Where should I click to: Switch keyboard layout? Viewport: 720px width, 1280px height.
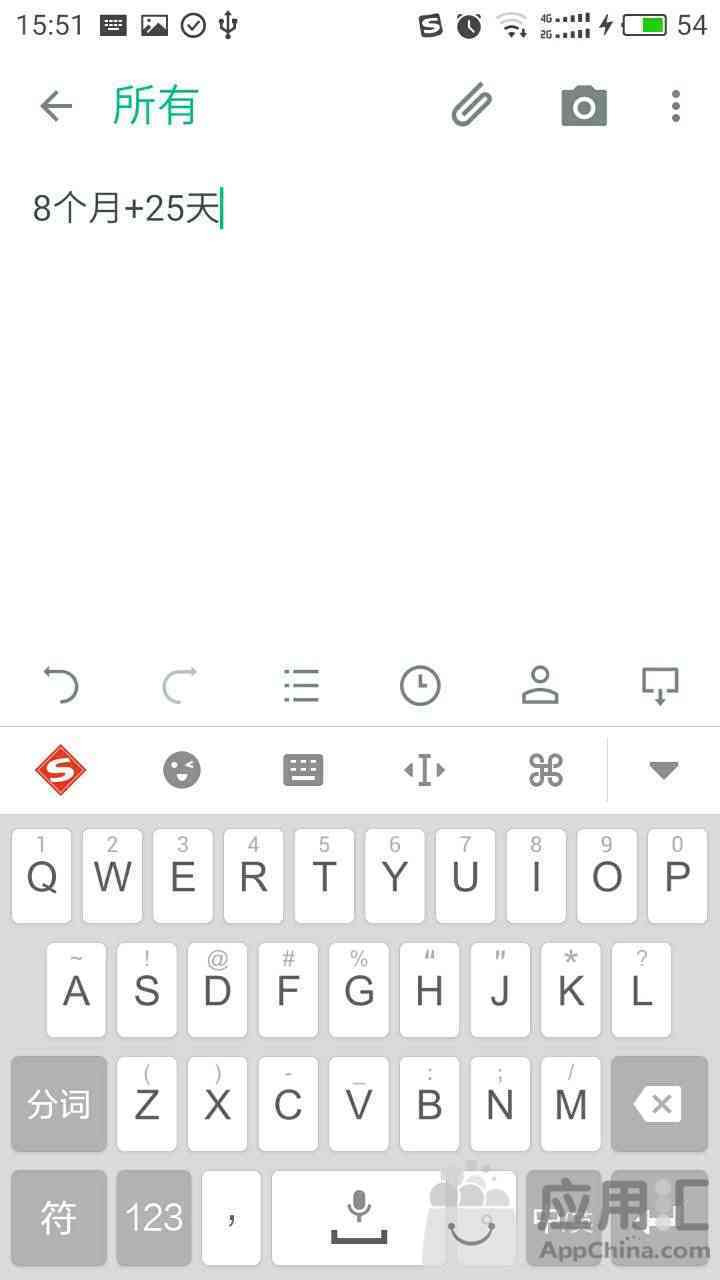tap(303, 770)
